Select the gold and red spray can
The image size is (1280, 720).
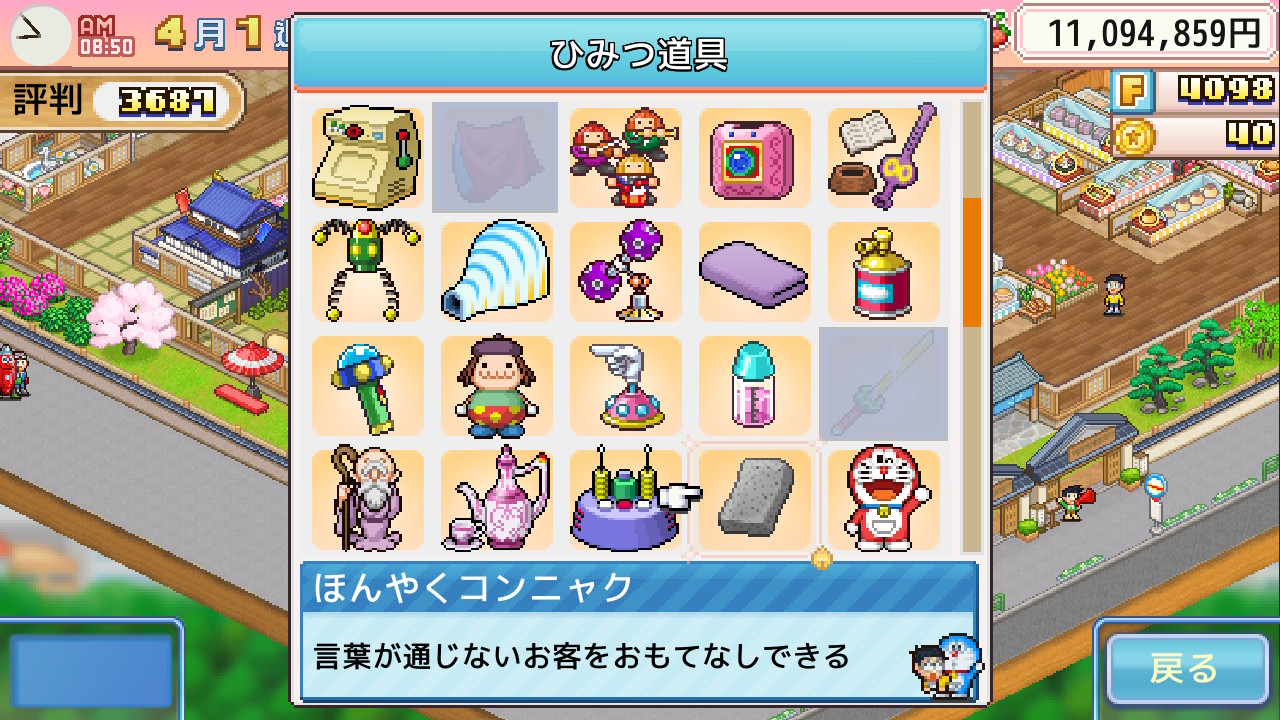[884, 272]
